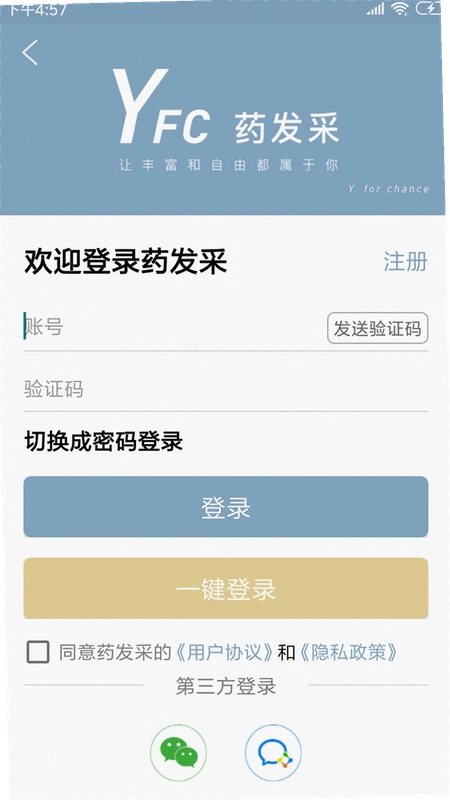Select the 验证码 code input field
The width and height of the screenshot is (450, 800).
click(x=226, y=389)
